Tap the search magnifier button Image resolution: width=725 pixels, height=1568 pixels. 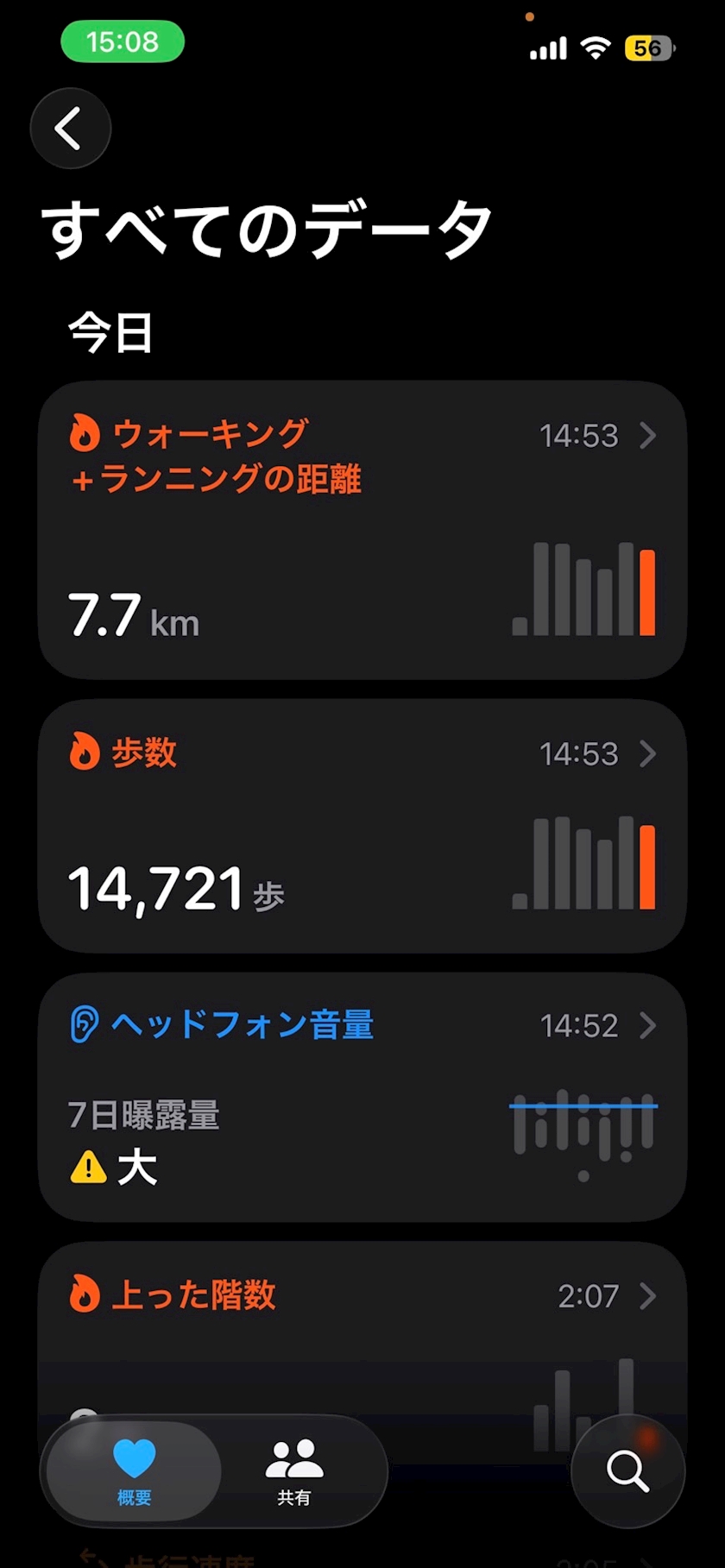[627, 1471]
